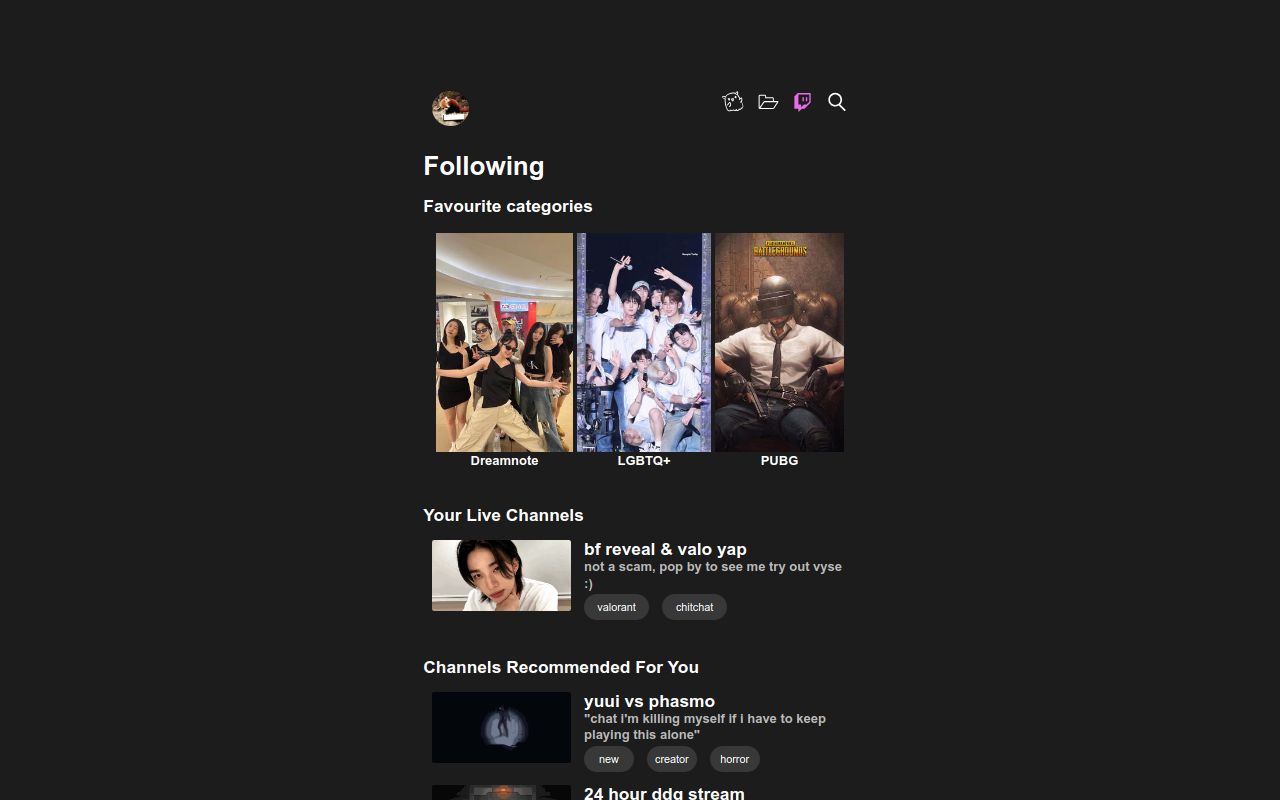Tap the creator tag chip
The image size is (1280, 800).
tap(671, 759)
